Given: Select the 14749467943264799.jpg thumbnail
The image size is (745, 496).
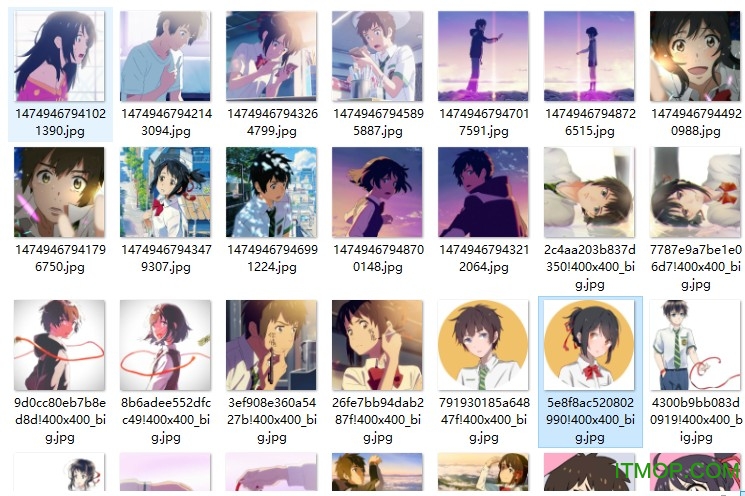Looking at the screenshot, I should click(x=271, y=57).
